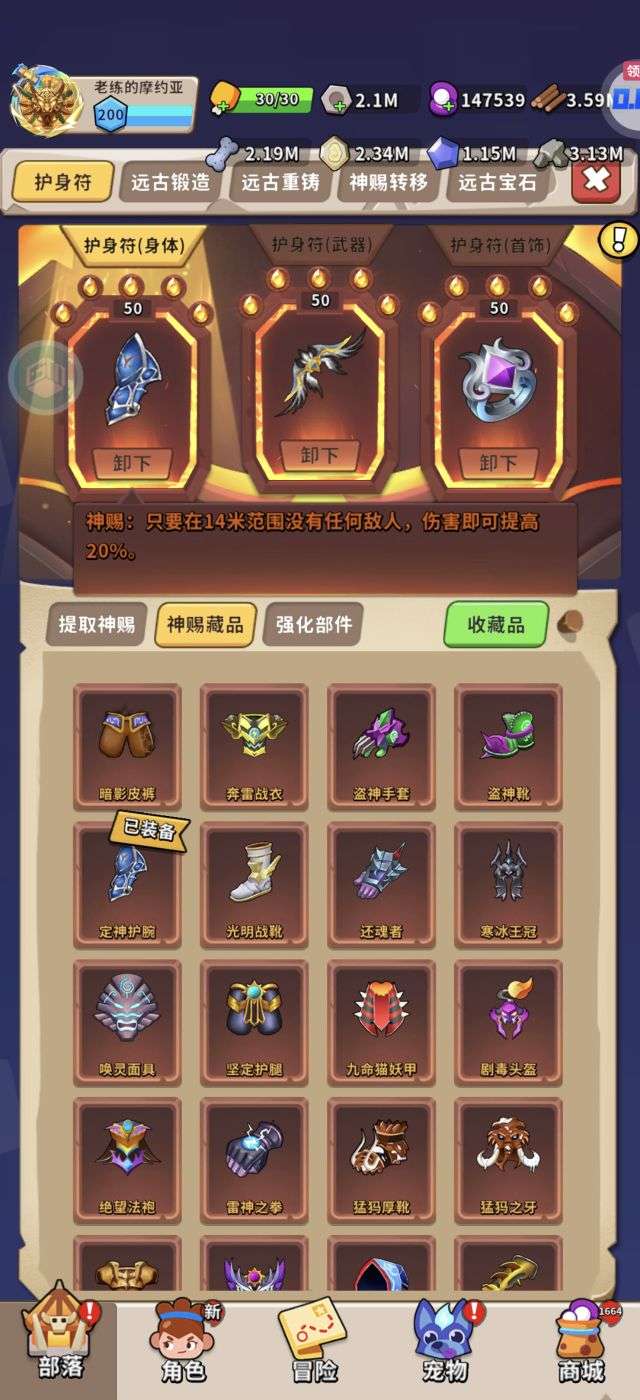Viewport: 640px width, 1400px height.
Task: Open the 宠物 bottom tab
Action: [x=446, y=1346]
